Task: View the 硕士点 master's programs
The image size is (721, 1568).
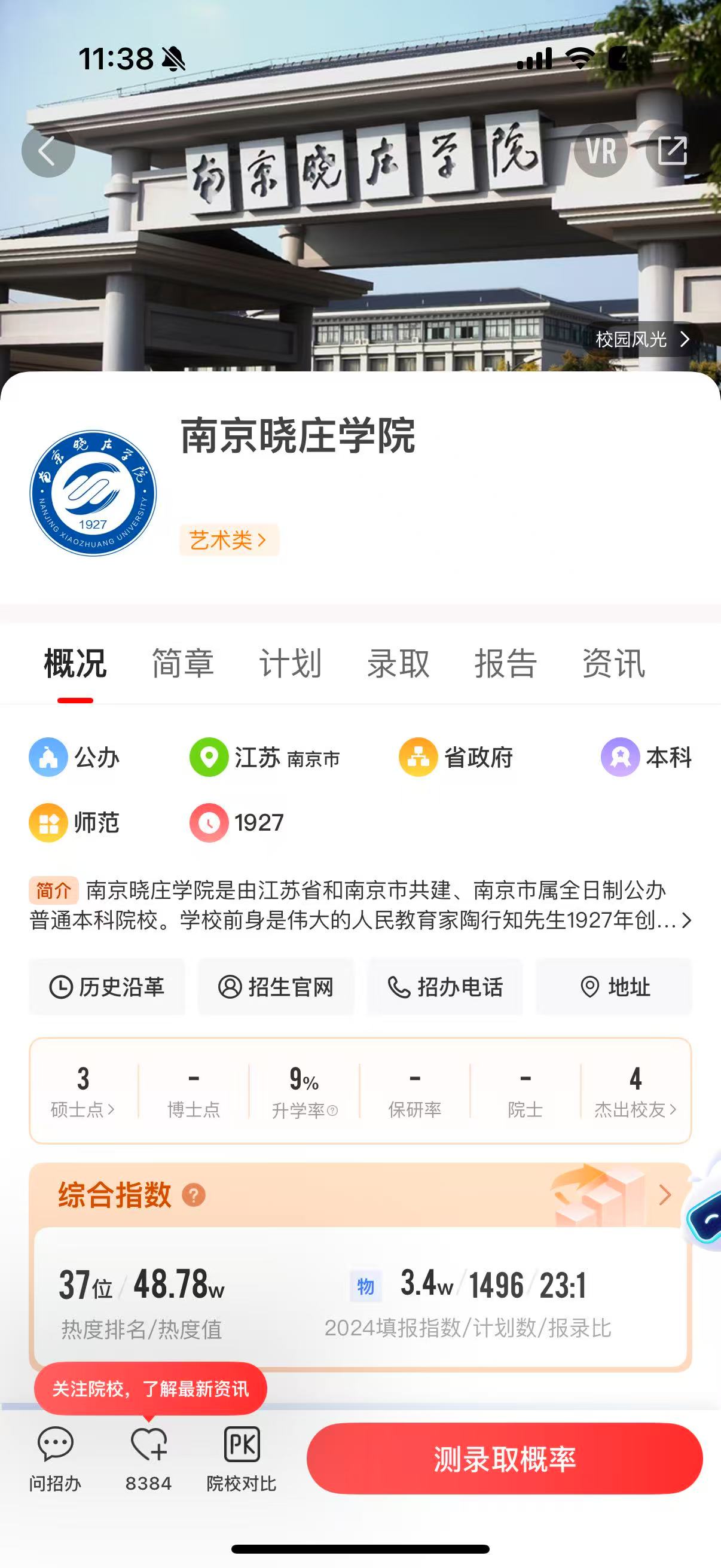Action: pos(83,1091)
